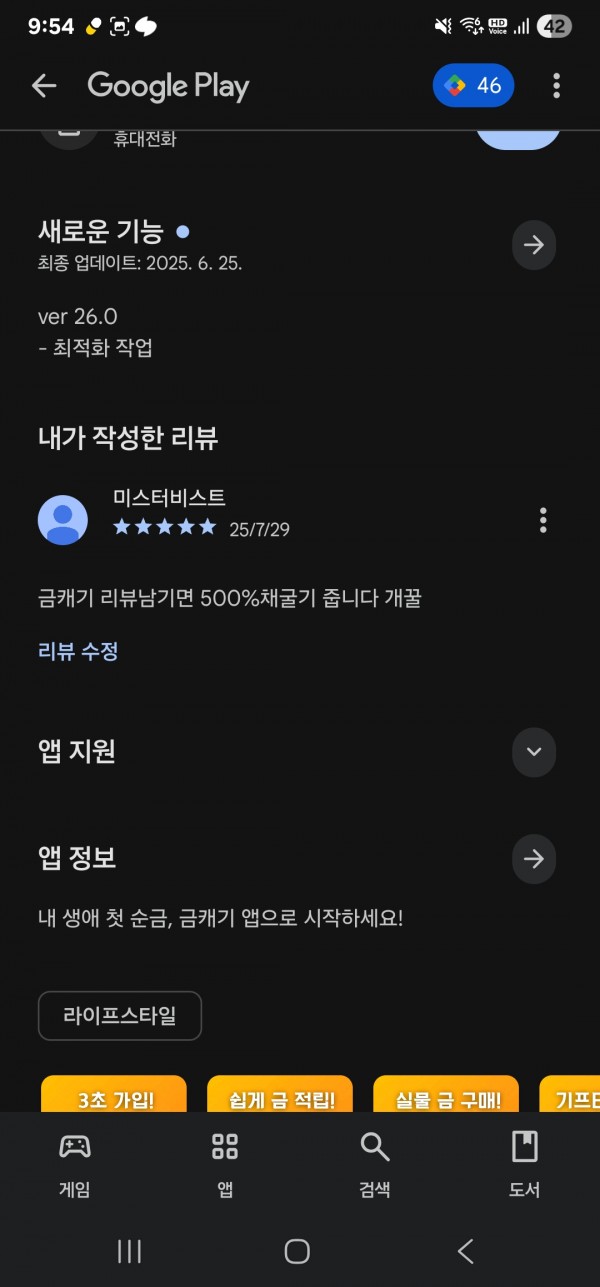Open the 실물 금 구매! screenshot
The image size is (600, 1287).
pos(446,1094)
